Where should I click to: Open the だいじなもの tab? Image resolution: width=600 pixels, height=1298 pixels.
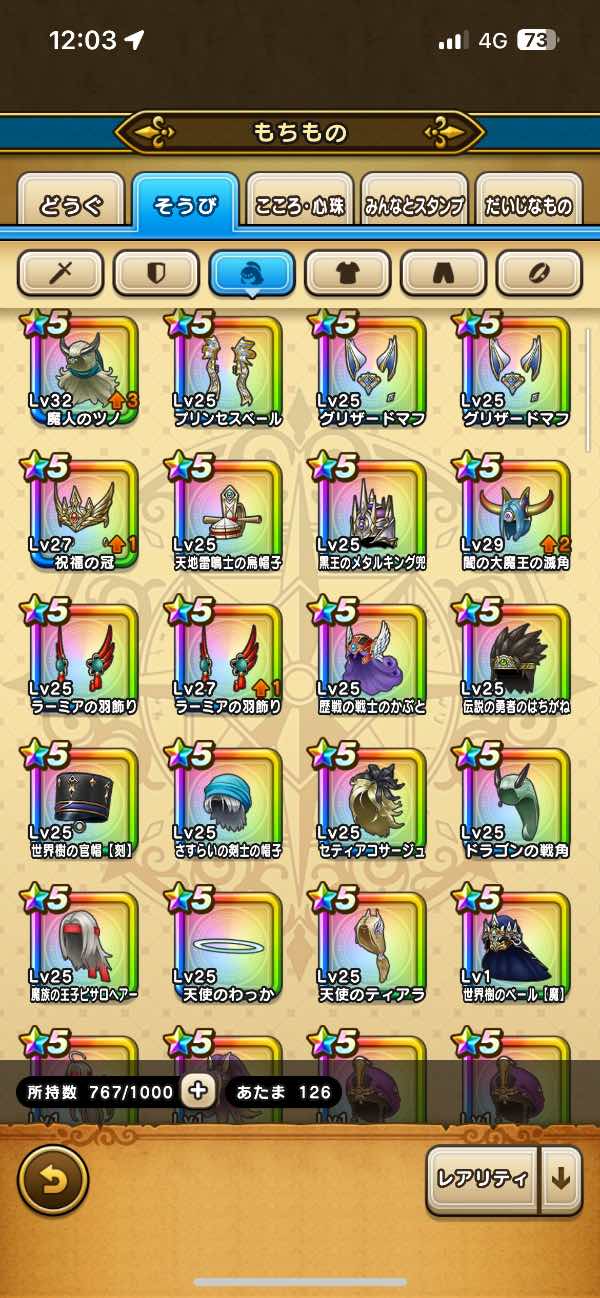(527, 206)
